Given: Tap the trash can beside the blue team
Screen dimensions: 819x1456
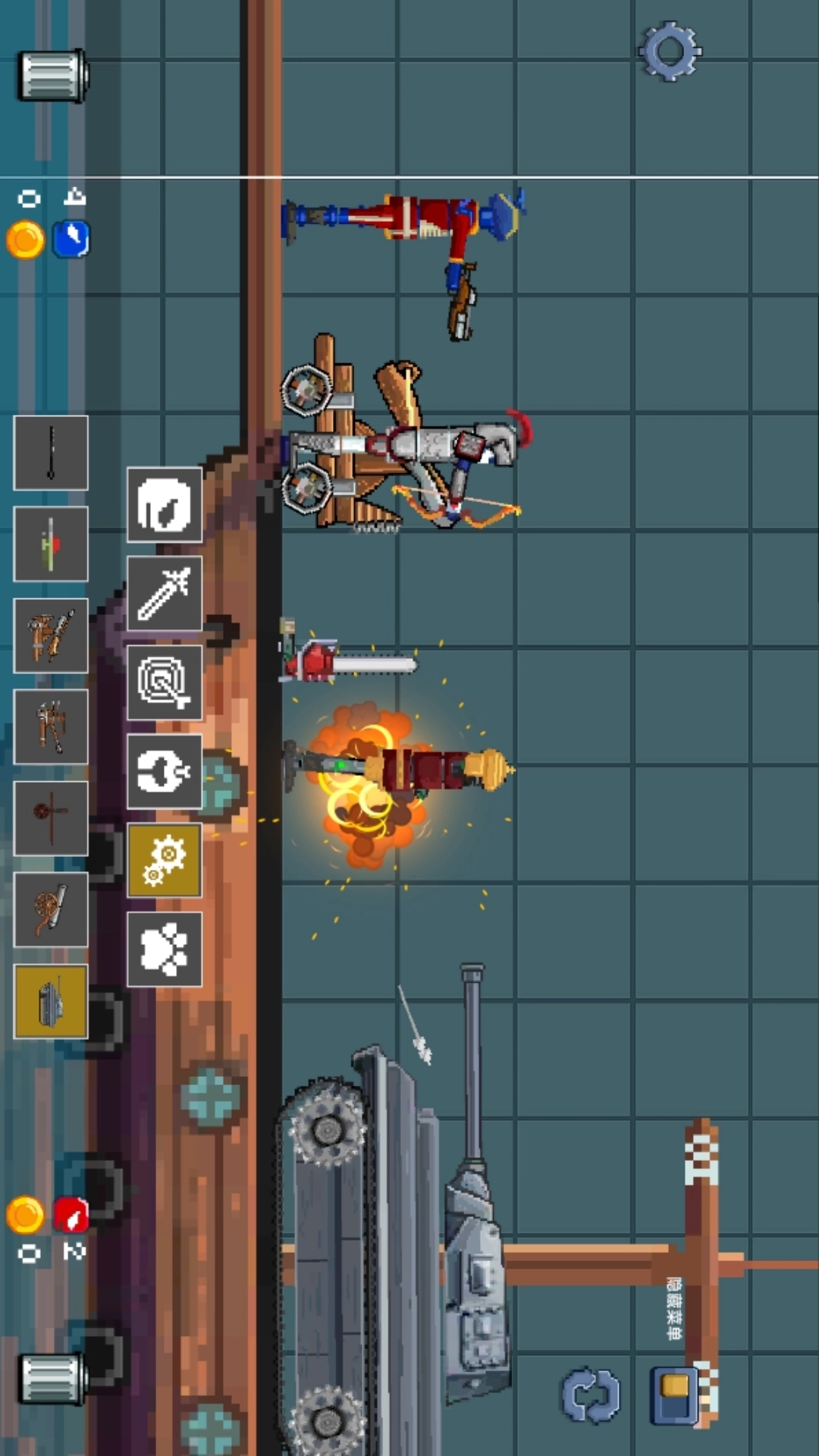Looking at the screenshot, I should click(x=52, y=76).
